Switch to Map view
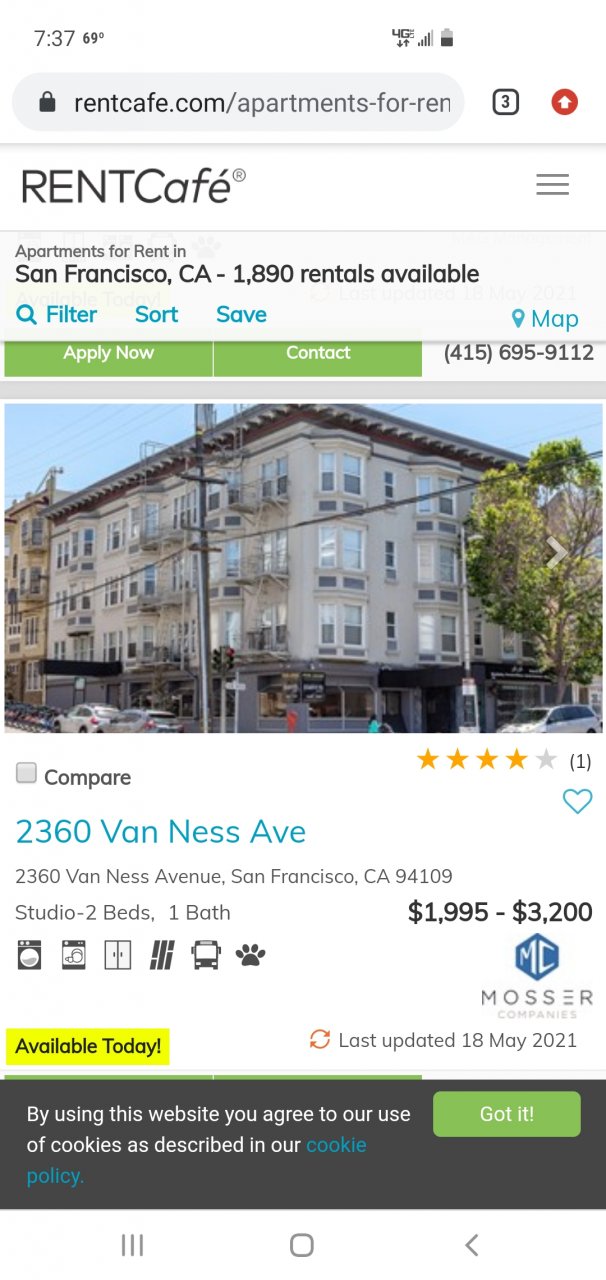This screenshot has width=606, height=1280. (545, 319)
